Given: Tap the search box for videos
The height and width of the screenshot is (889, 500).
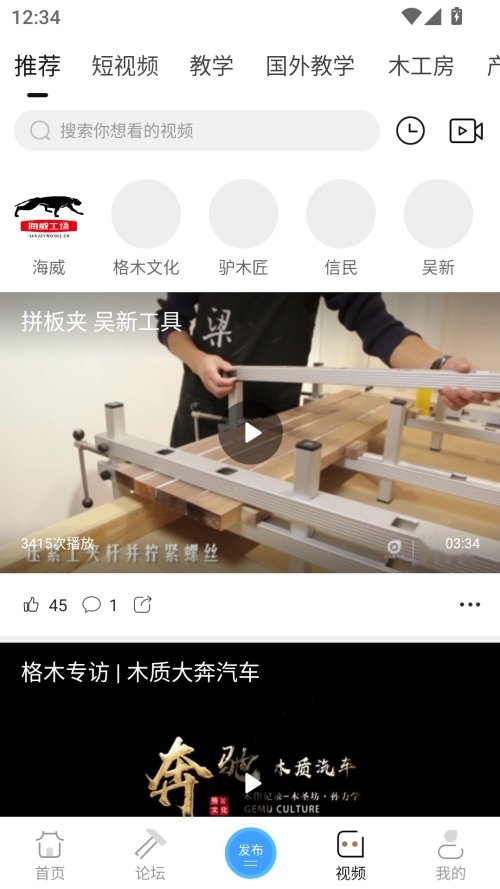Looking at the screenshot, I should (x=197, y=131).
